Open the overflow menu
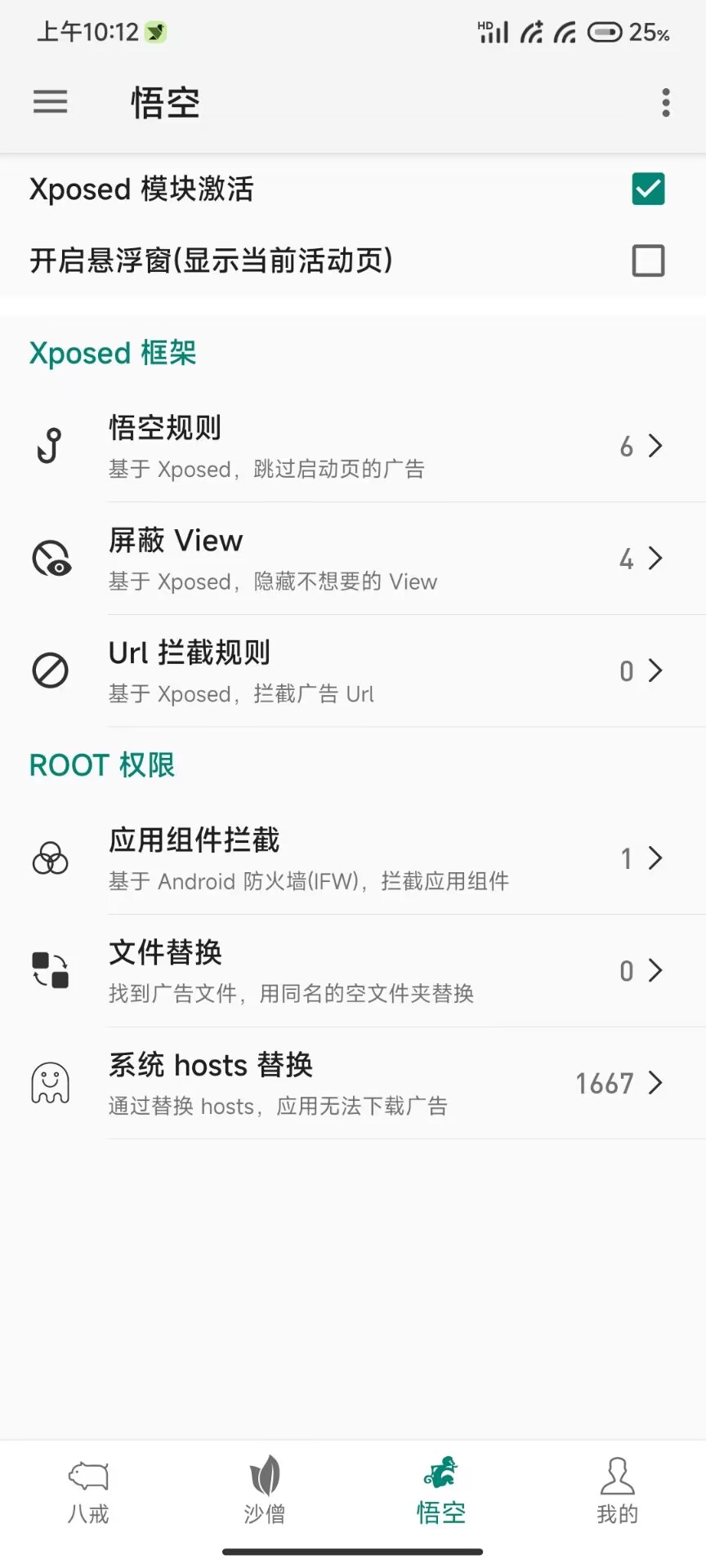Screen dimensions: 706x1568 point(666,103)
